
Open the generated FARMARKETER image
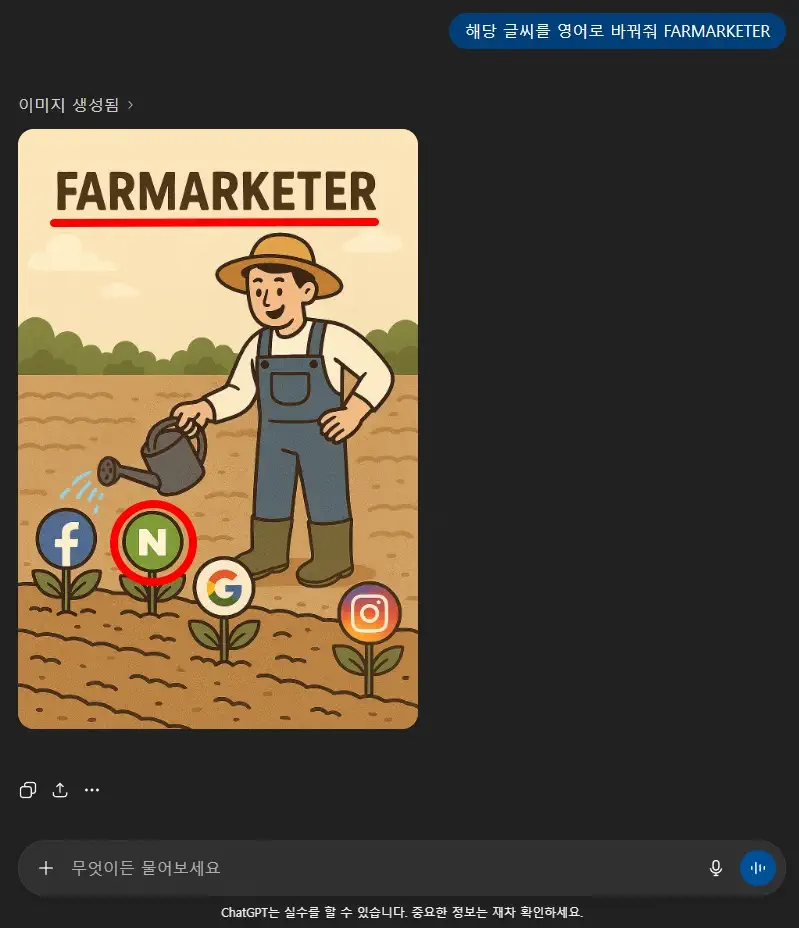(218, 428)
